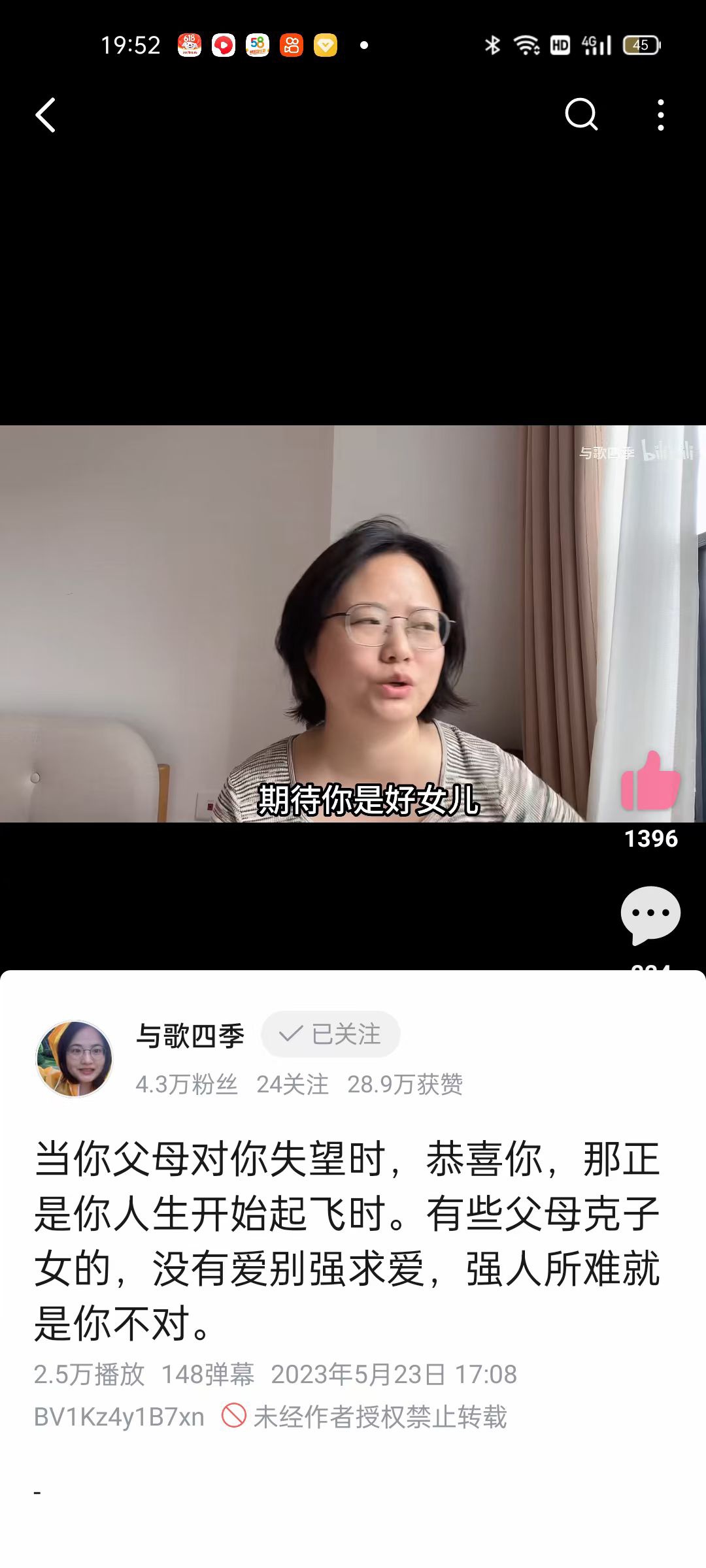Like the video with the thumbs-up icon
This screenshot has width=706, height=1568.
point(650,781)
